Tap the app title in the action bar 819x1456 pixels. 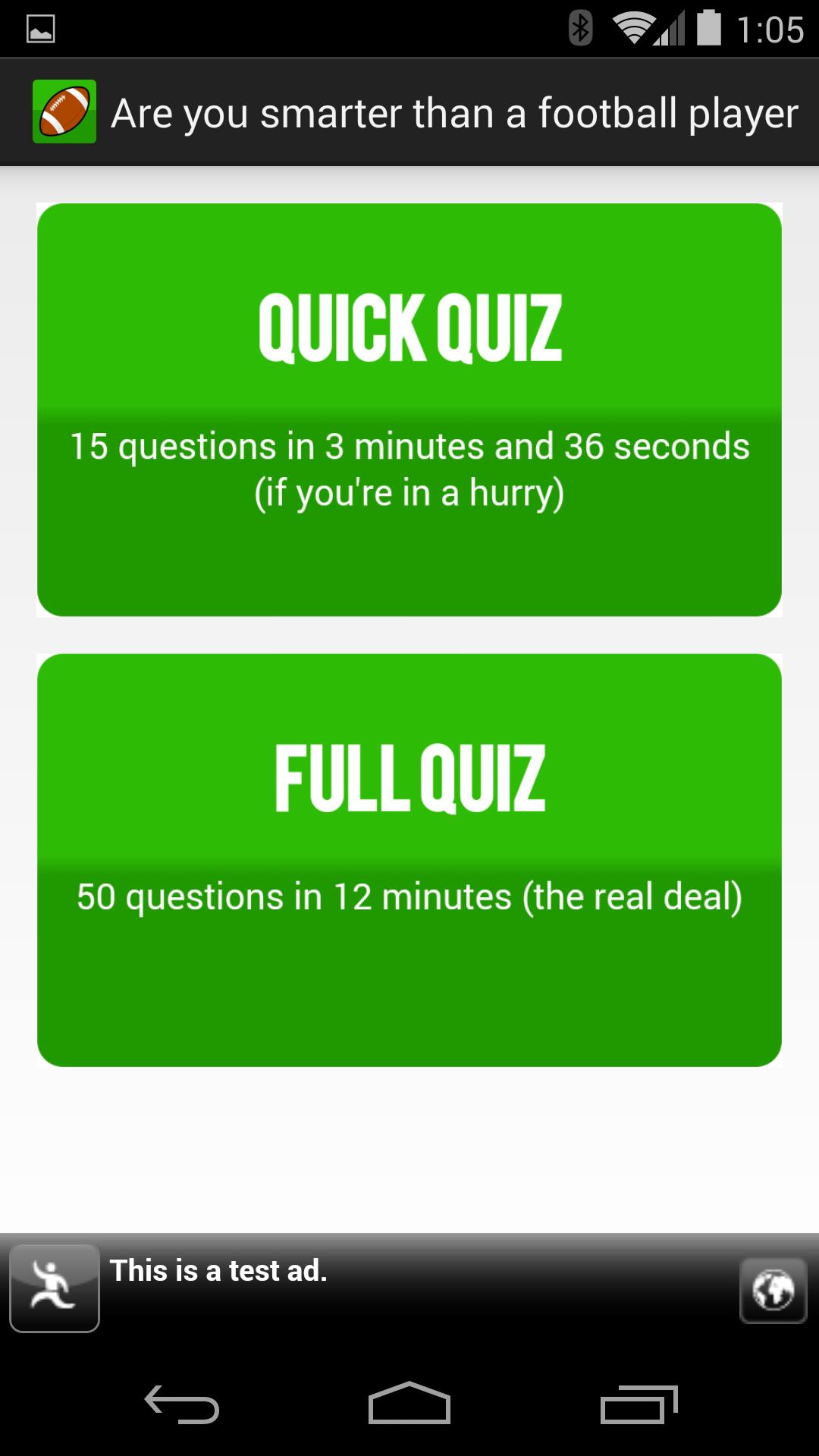tap(455, 112)
